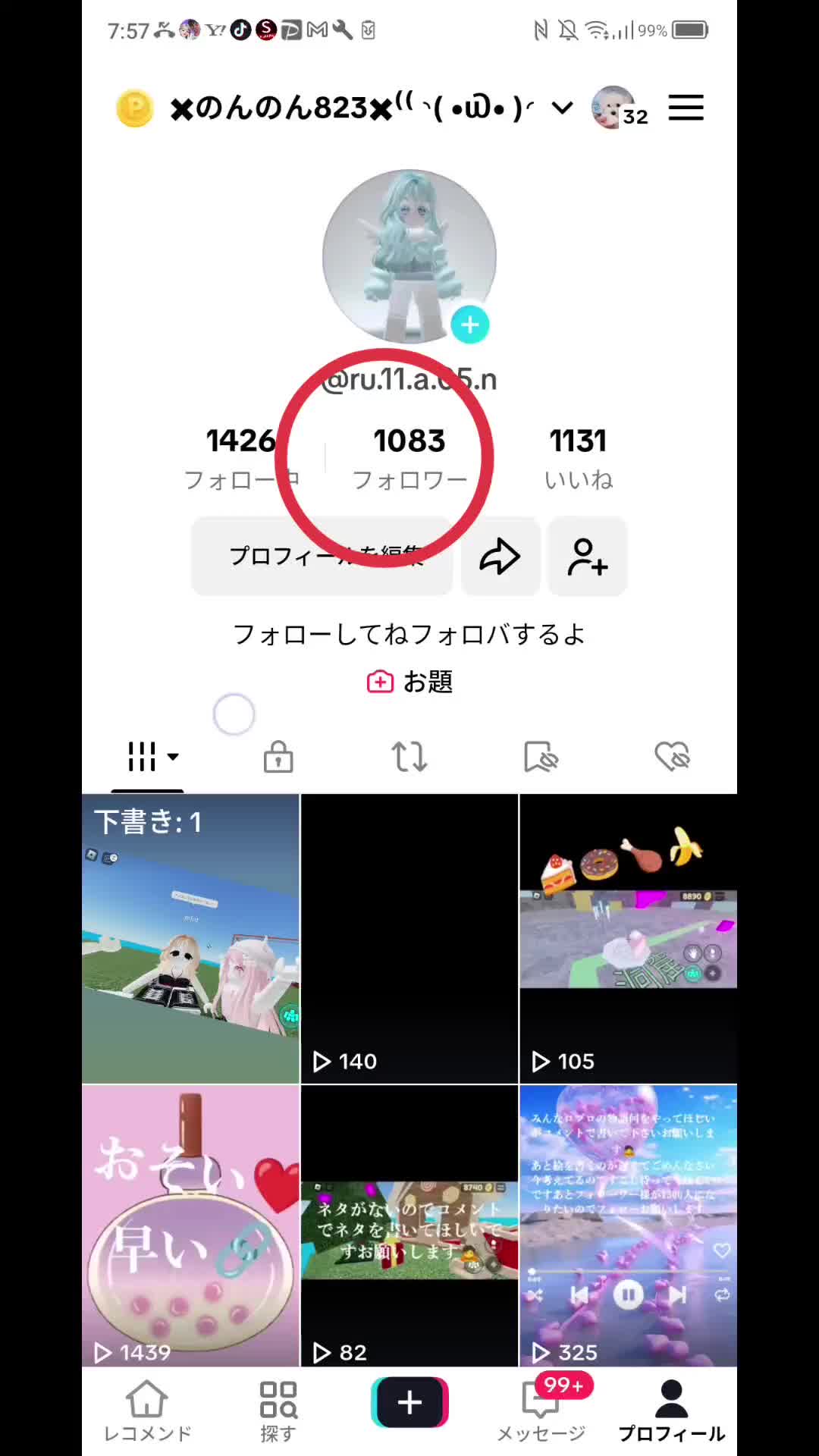819x1456 pixels.
Task: Open the メッセージ inbox tab
Action: coord(541,1410)
